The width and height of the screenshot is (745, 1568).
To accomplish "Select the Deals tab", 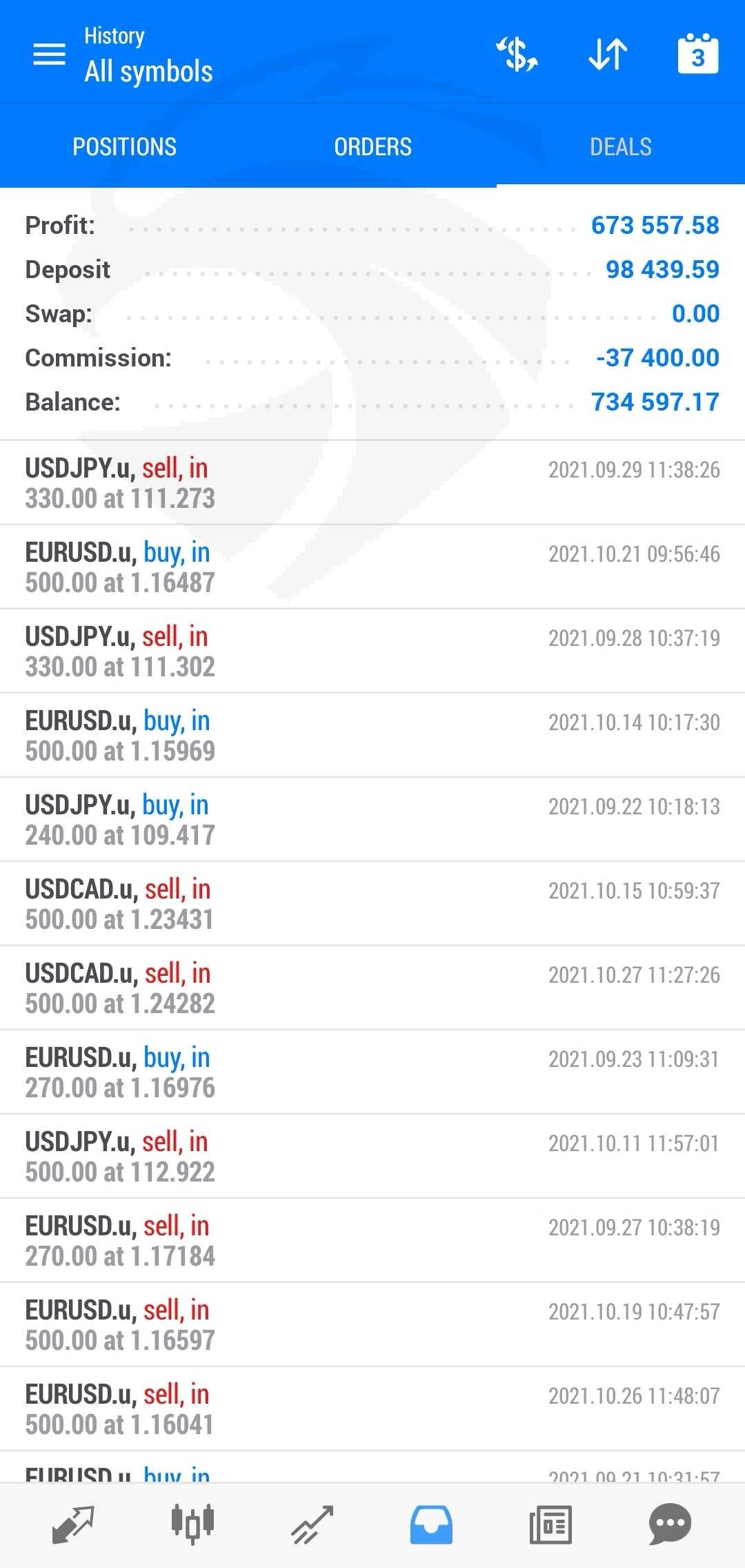I will [x=621, y=146].
